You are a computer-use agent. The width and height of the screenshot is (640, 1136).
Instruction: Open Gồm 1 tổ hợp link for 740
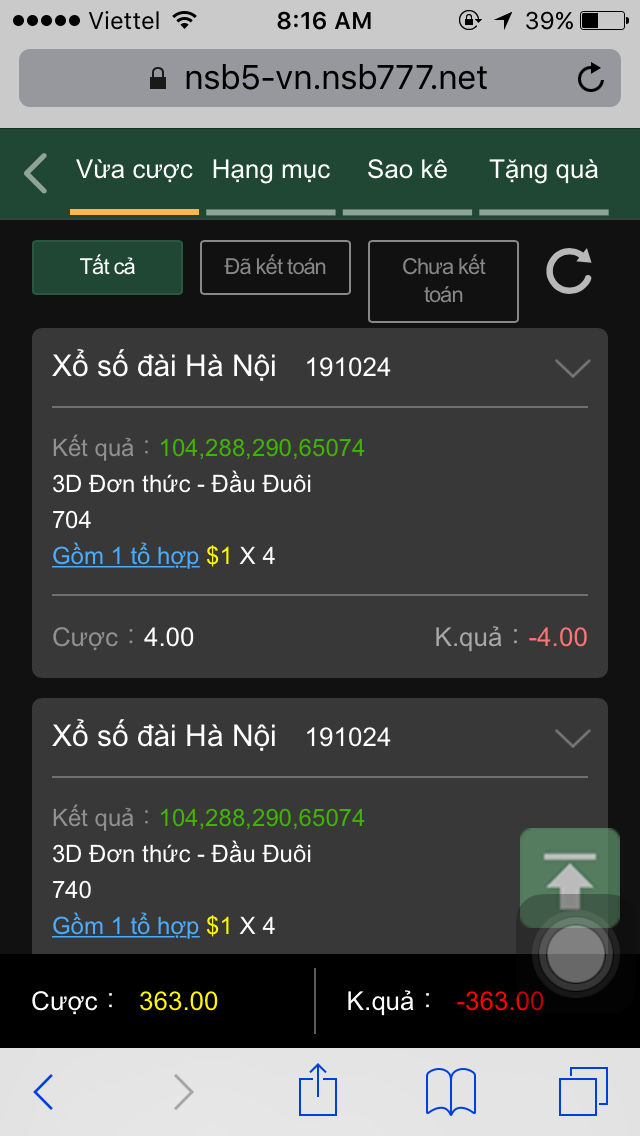(x=126, y=926)
